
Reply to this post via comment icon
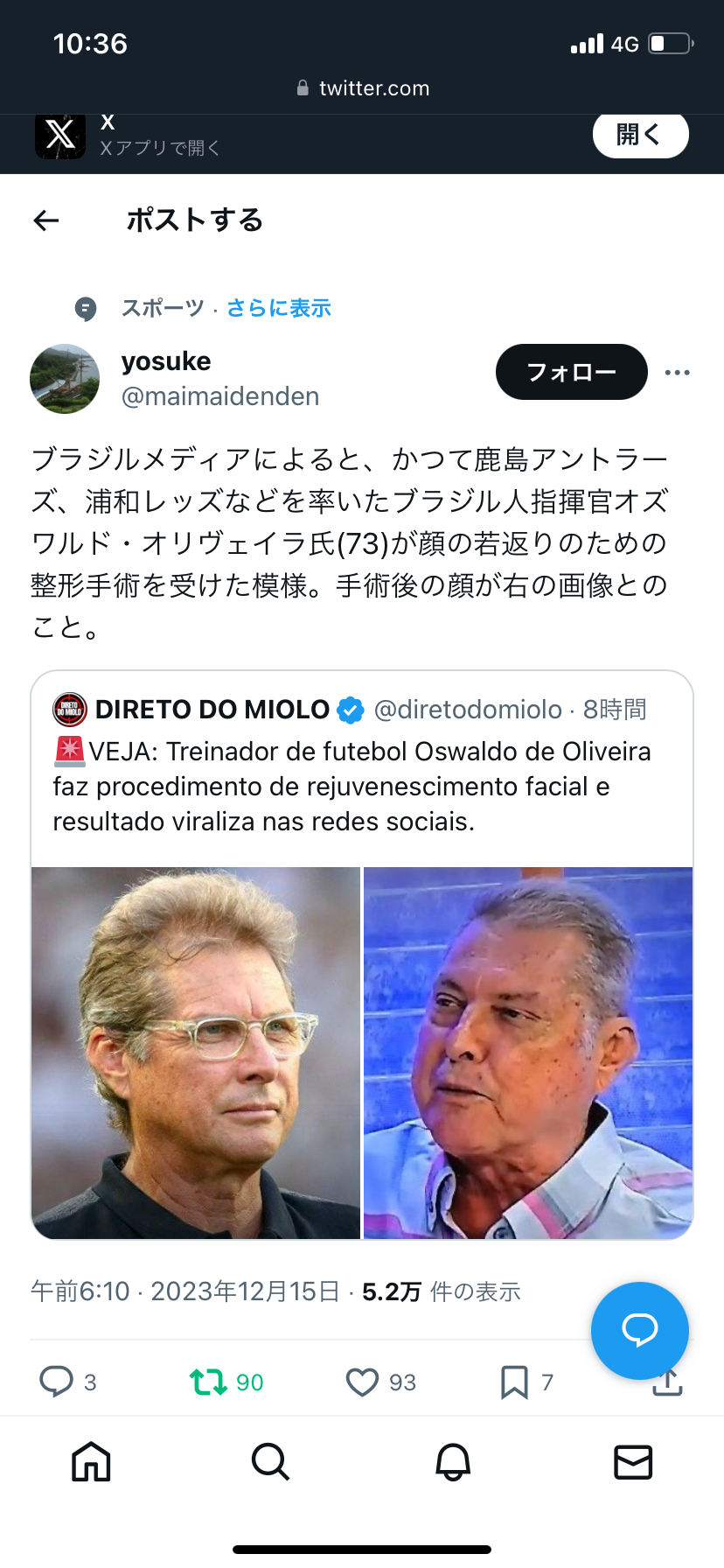[x=58, y=1382]
